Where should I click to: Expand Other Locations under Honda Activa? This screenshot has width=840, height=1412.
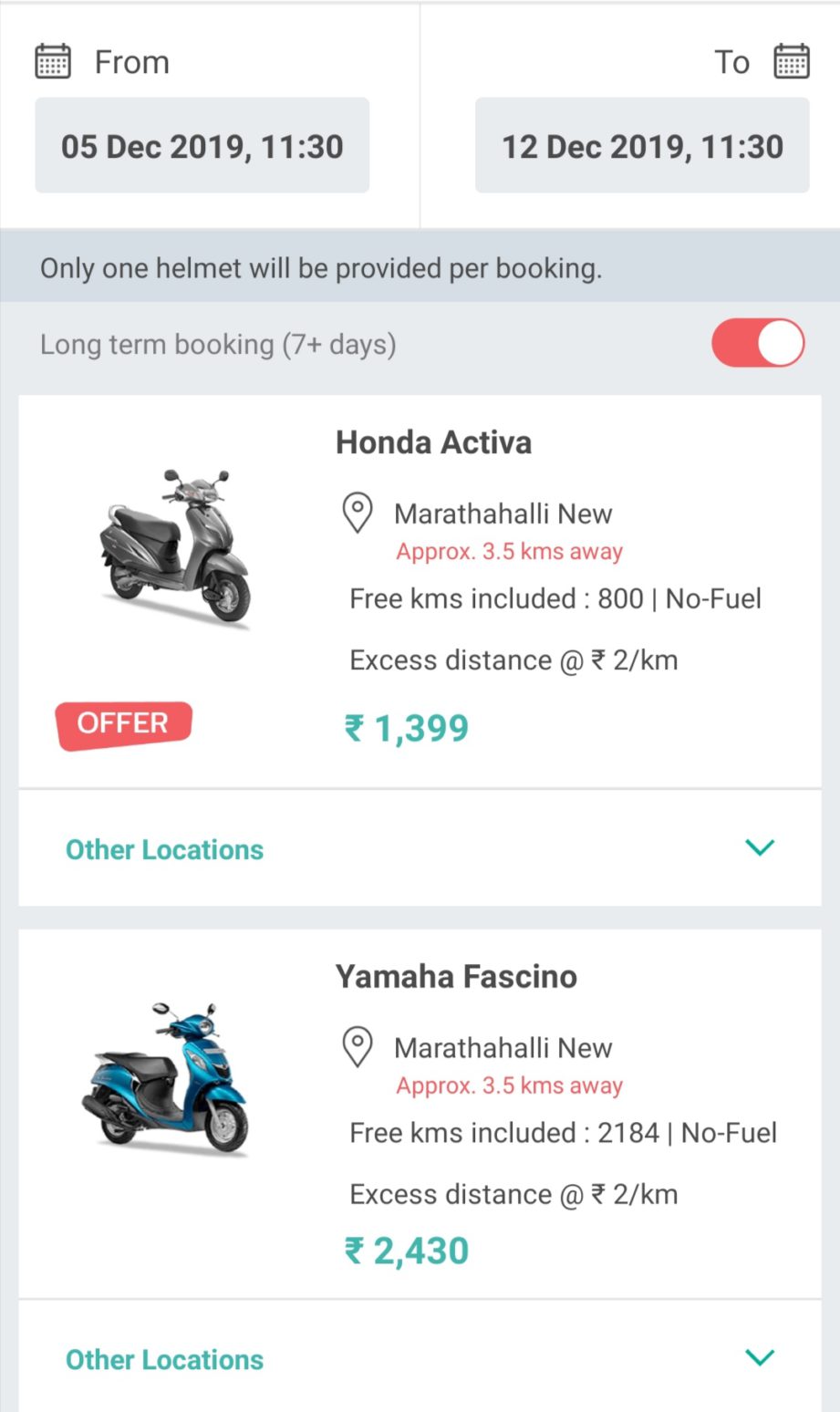tap(420, 848)
